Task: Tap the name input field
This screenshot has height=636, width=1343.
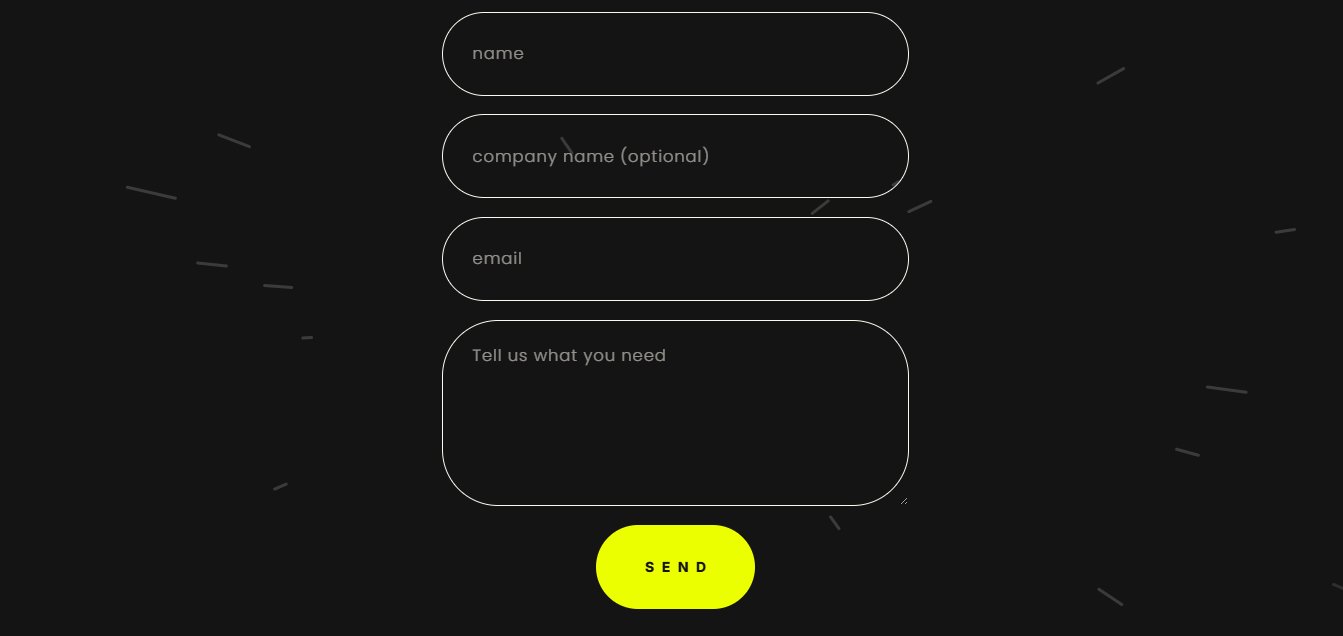Action: (674, 54)
